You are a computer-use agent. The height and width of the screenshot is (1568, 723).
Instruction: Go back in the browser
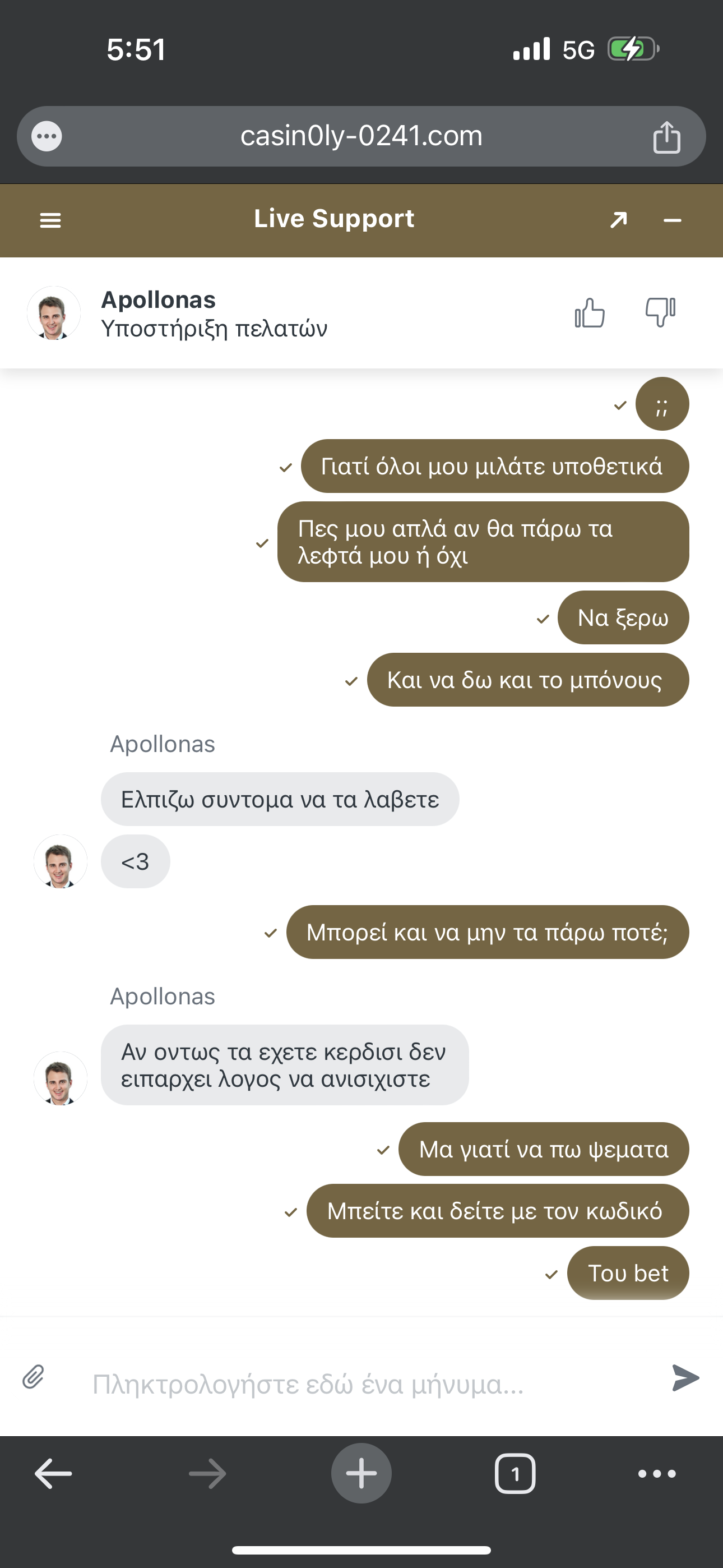tap(54, 1474)
